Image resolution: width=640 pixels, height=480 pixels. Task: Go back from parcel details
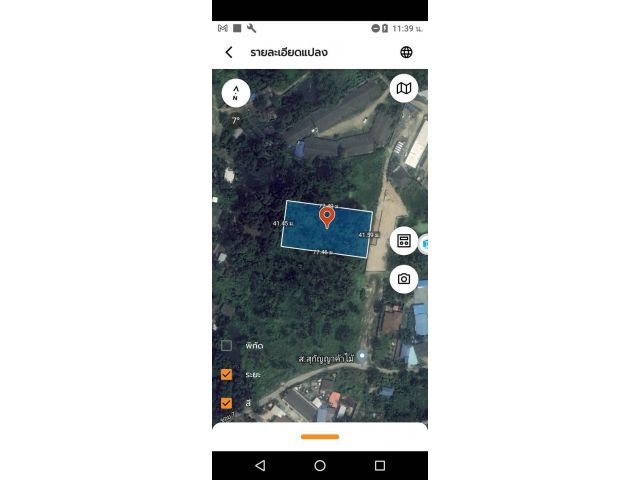(x=229, y=52)
